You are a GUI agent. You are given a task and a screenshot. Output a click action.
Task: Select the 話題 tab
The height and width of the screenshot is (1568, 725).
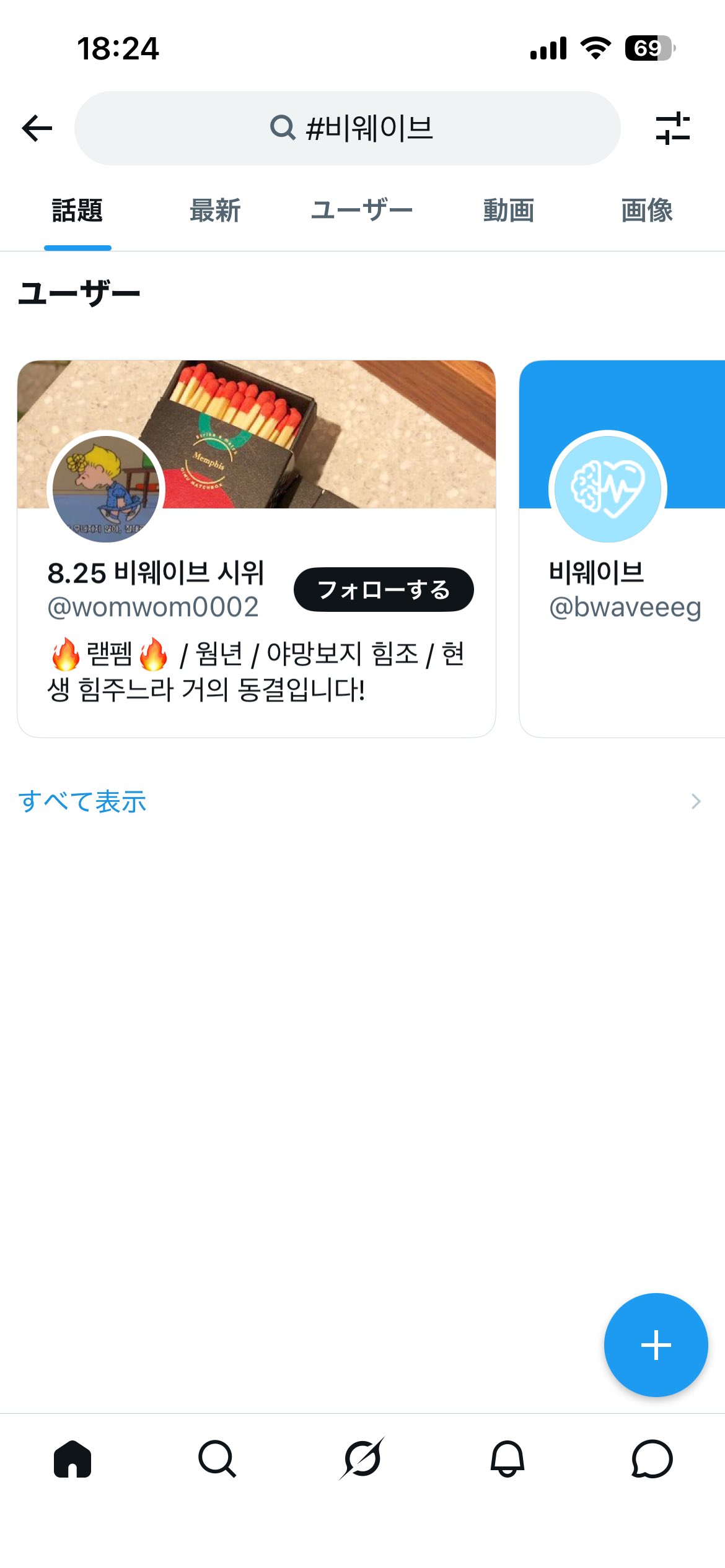tap(77, 211)
